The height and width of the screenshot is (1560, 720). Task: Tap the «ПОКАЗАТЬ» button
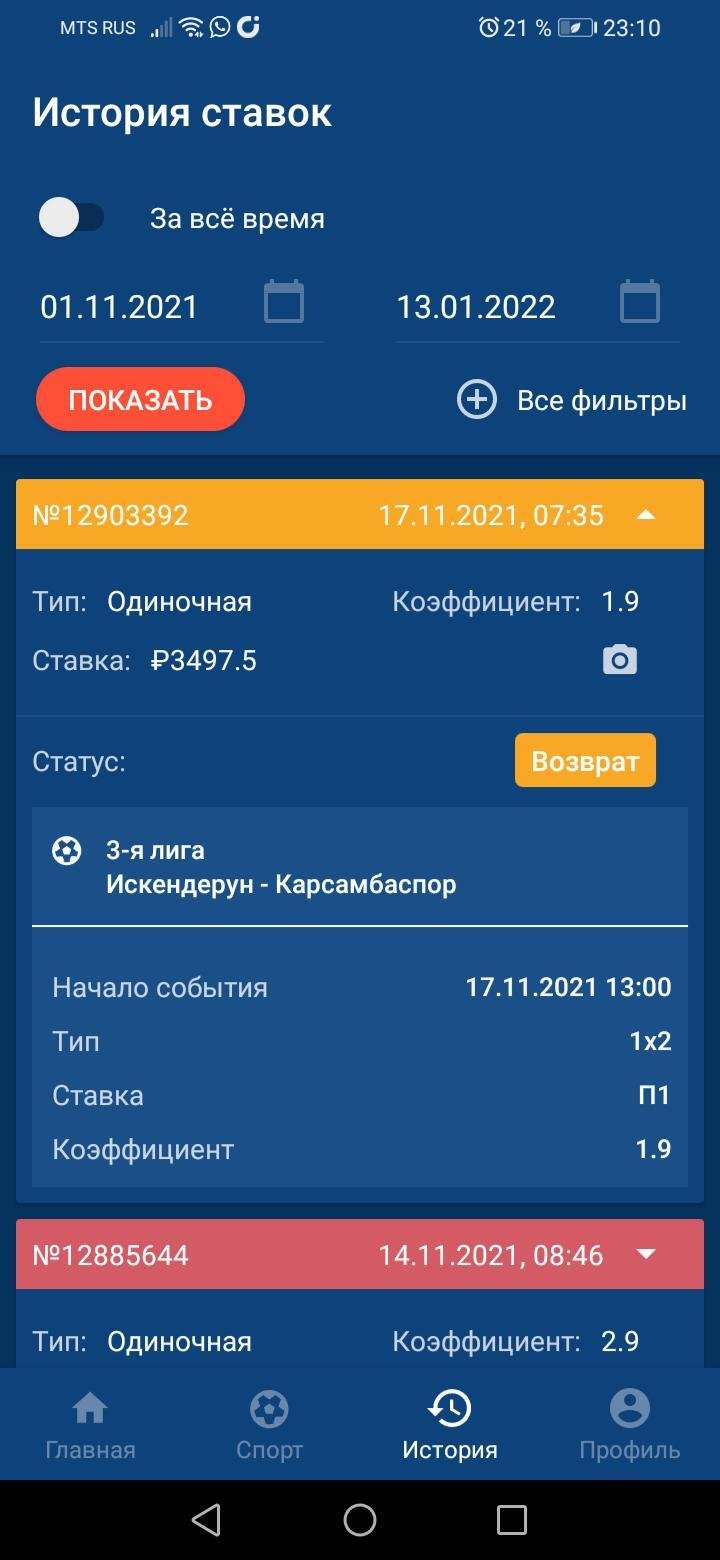pyautogui.click(x=140, y=400)
